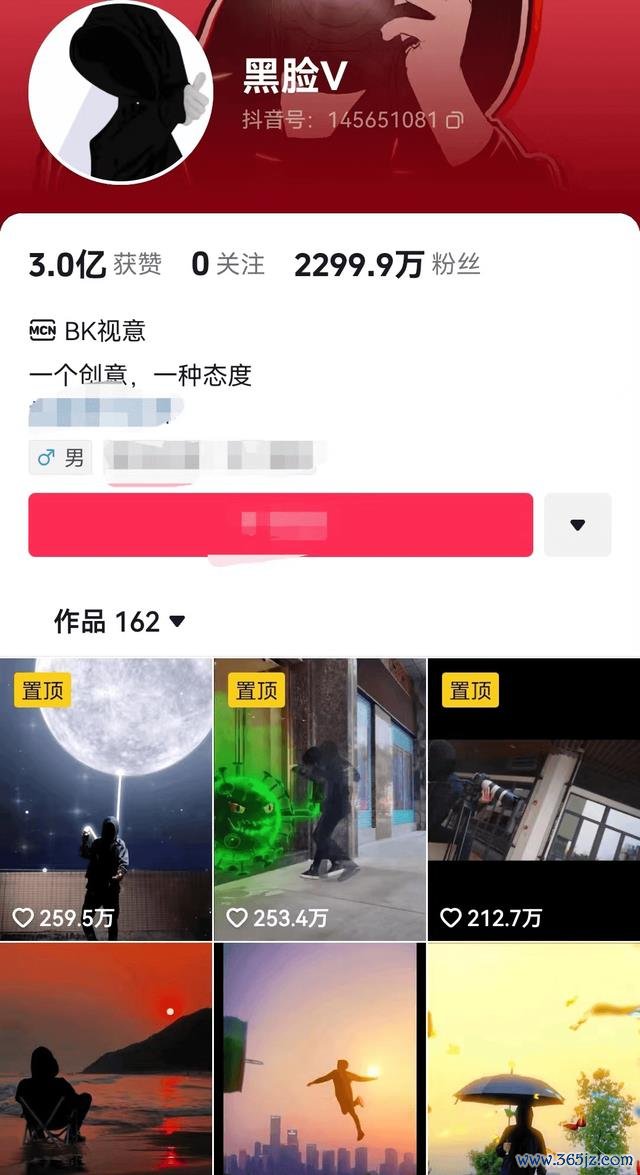
Task: Open the red sunset beach video
Action: click(106, 1060)
